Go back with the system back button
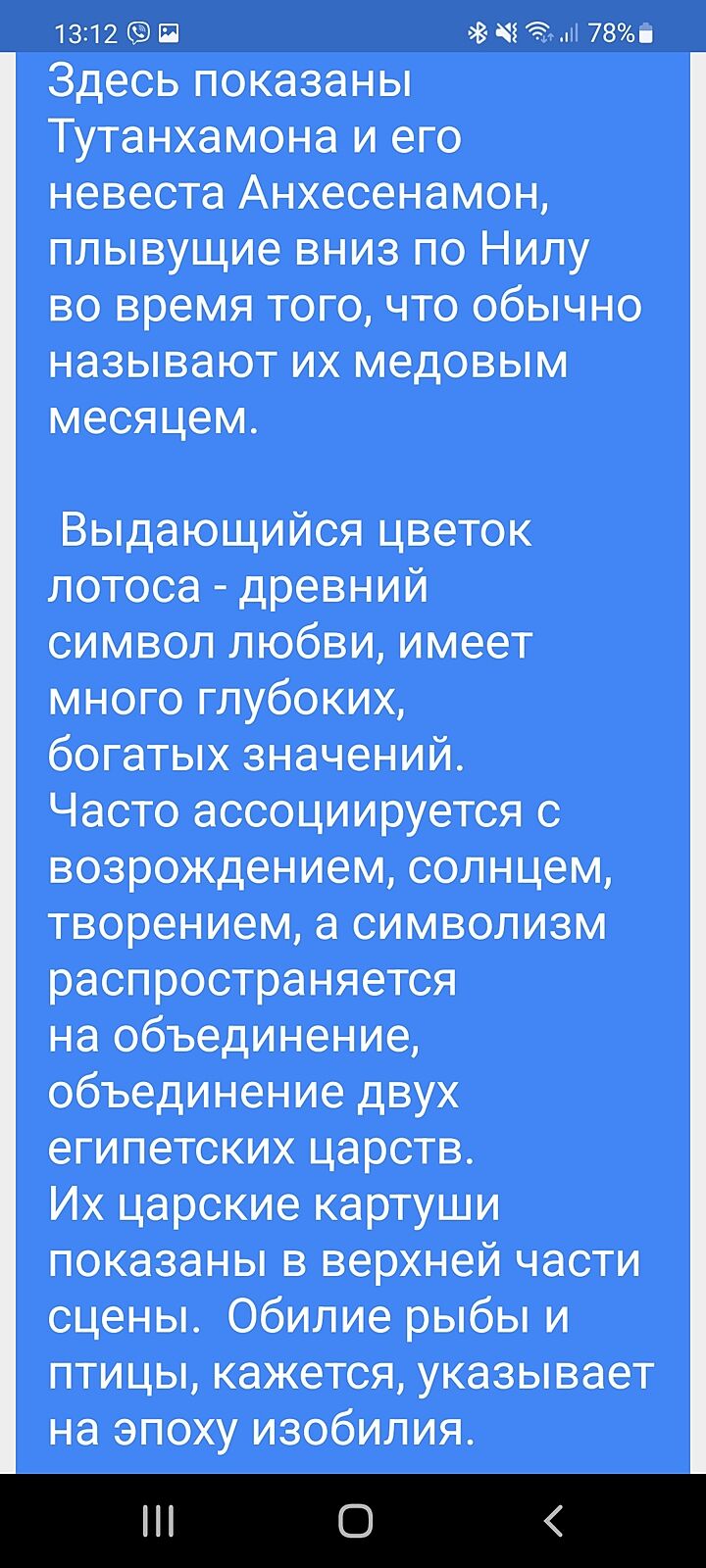This screenshot has width=706, height=1568. [553, 1521]
